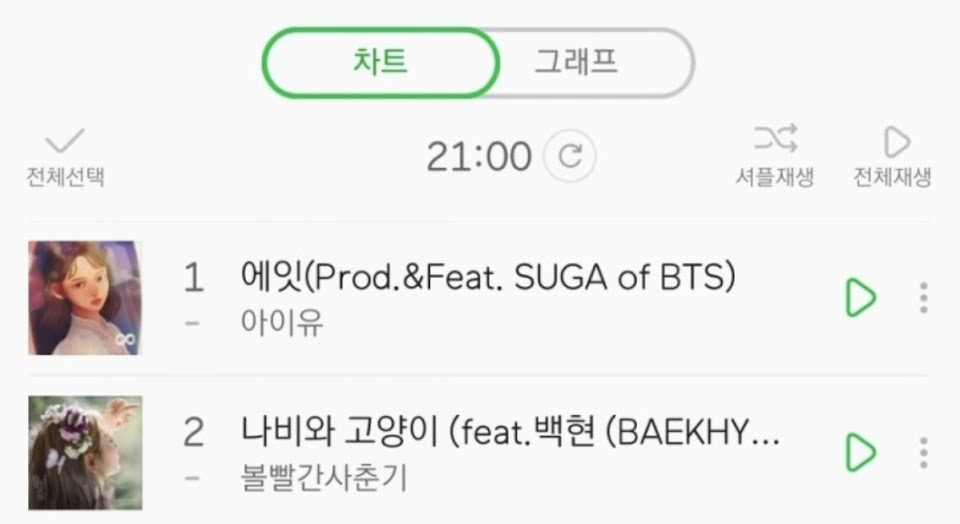Open more options for 나비와 고양이
This screenshot has width=960, height=524.
coord(923,452)
